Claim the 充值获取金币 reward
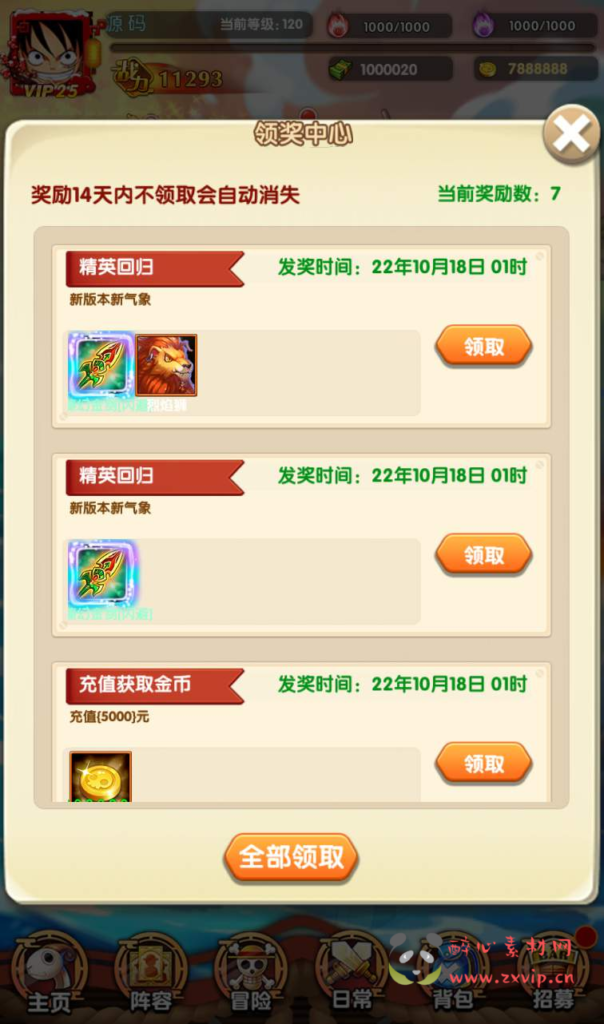Viewport: 604px width, 1024px height. [x=483, y=764]
